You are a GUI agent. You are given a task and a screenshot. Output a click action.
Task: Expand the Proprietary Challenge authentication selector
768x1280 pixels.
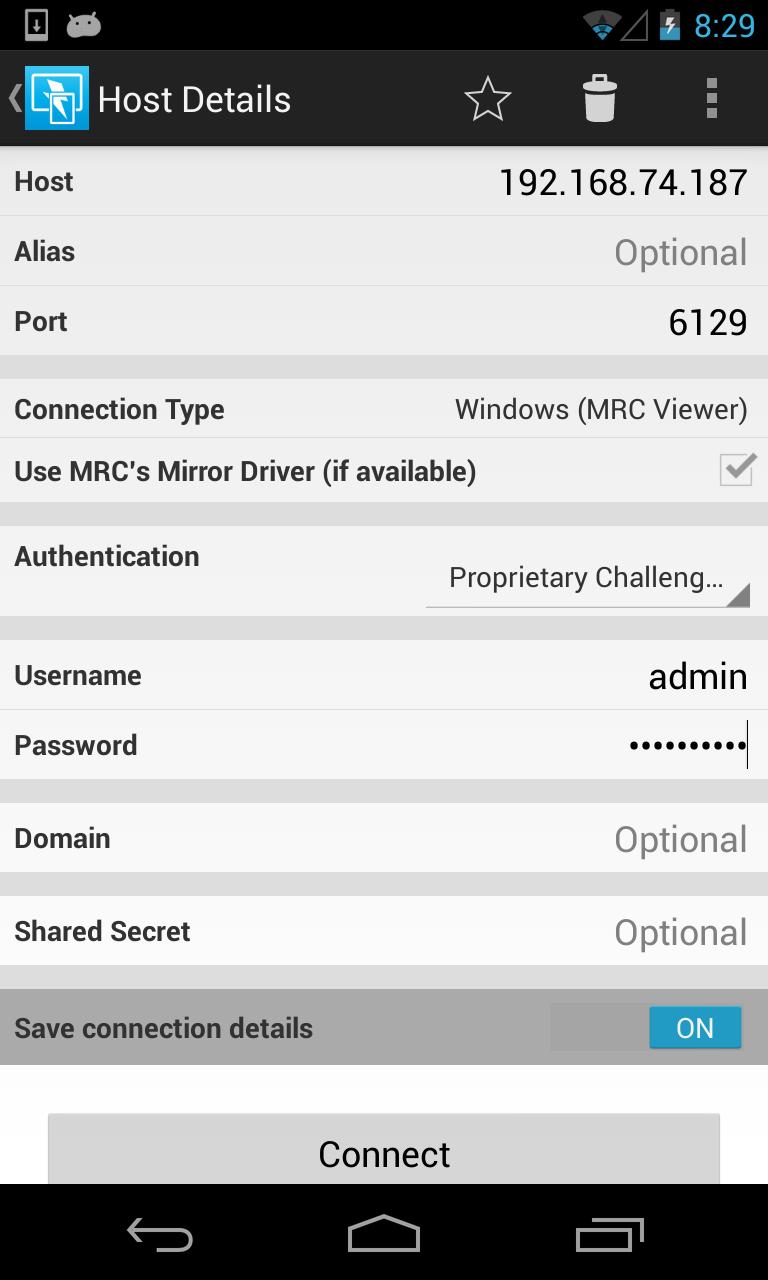(x=588, y=578)
